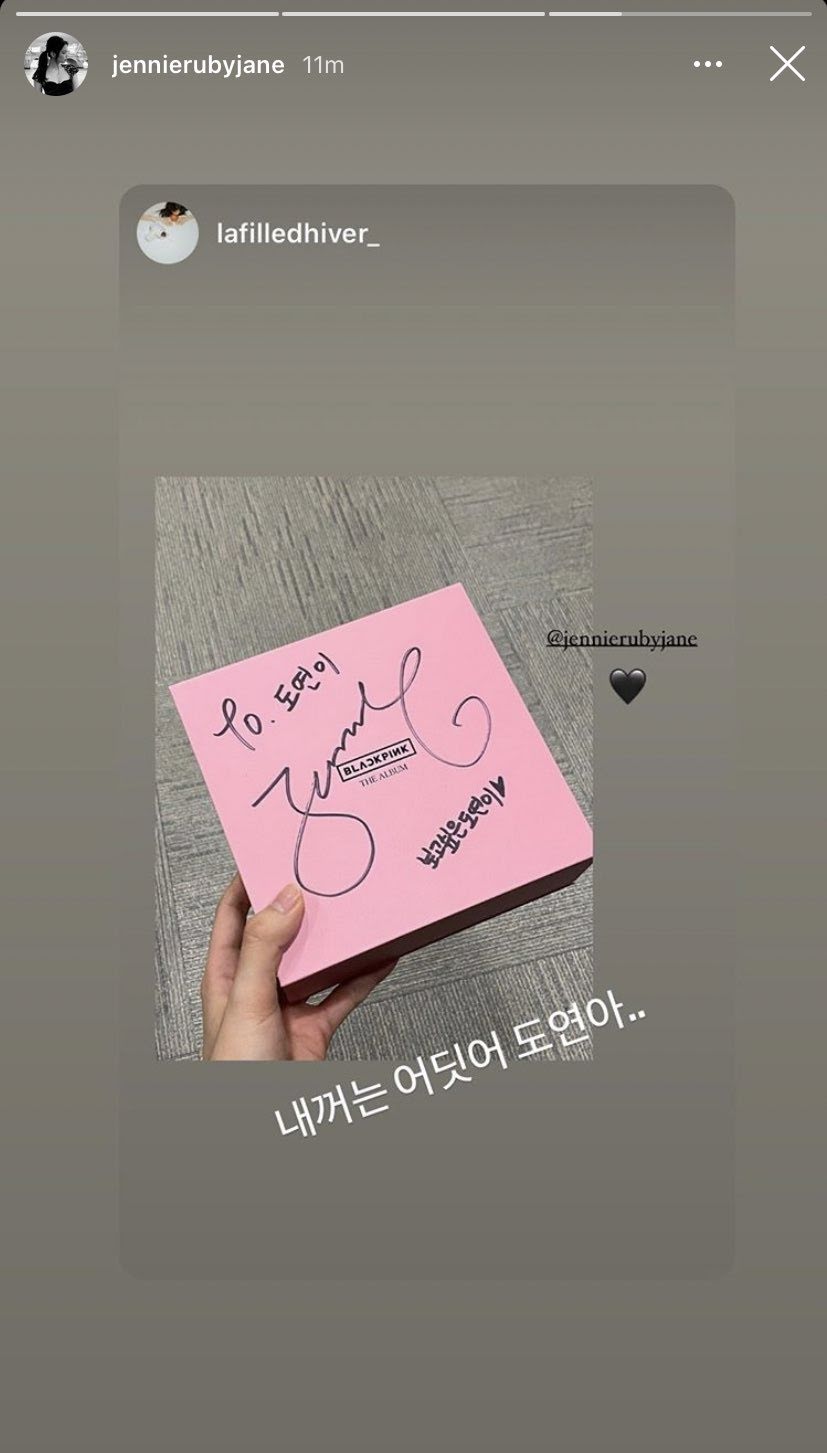Open the reshared lafilledhiver_ story
Viewport: 827px width, 1453px height.
(427, 731)
